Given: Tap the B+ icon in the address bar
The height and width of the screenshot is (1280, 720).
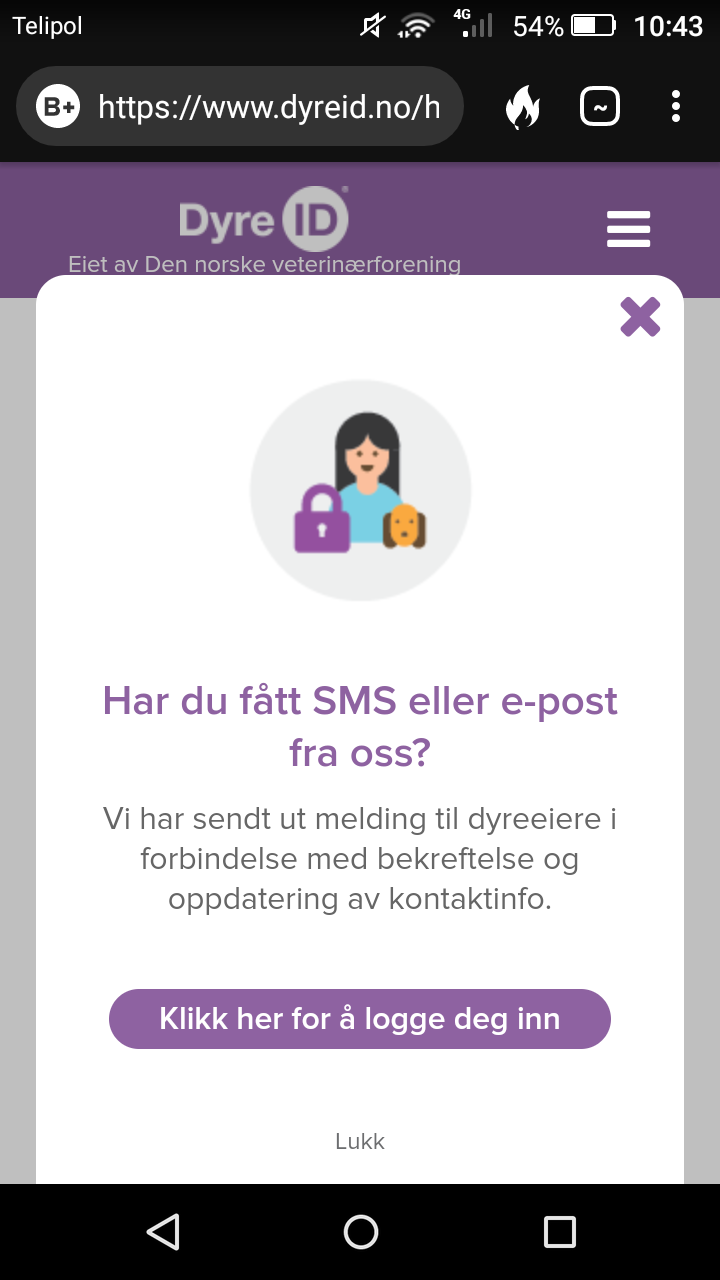Looking at the screenshot, I should pyautogui.click(x=58, y=106).
